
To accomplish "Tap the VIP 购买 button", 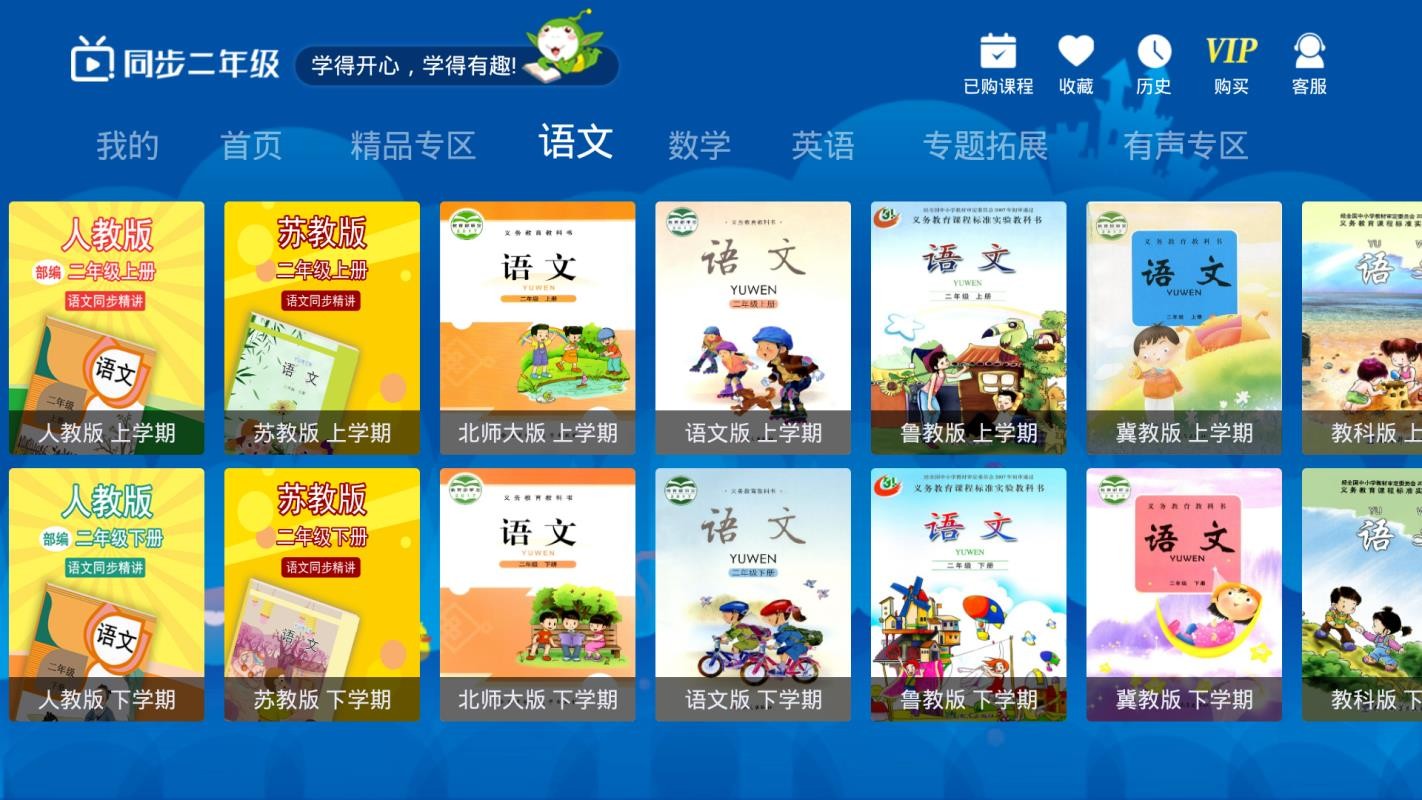I will 1231,63.
